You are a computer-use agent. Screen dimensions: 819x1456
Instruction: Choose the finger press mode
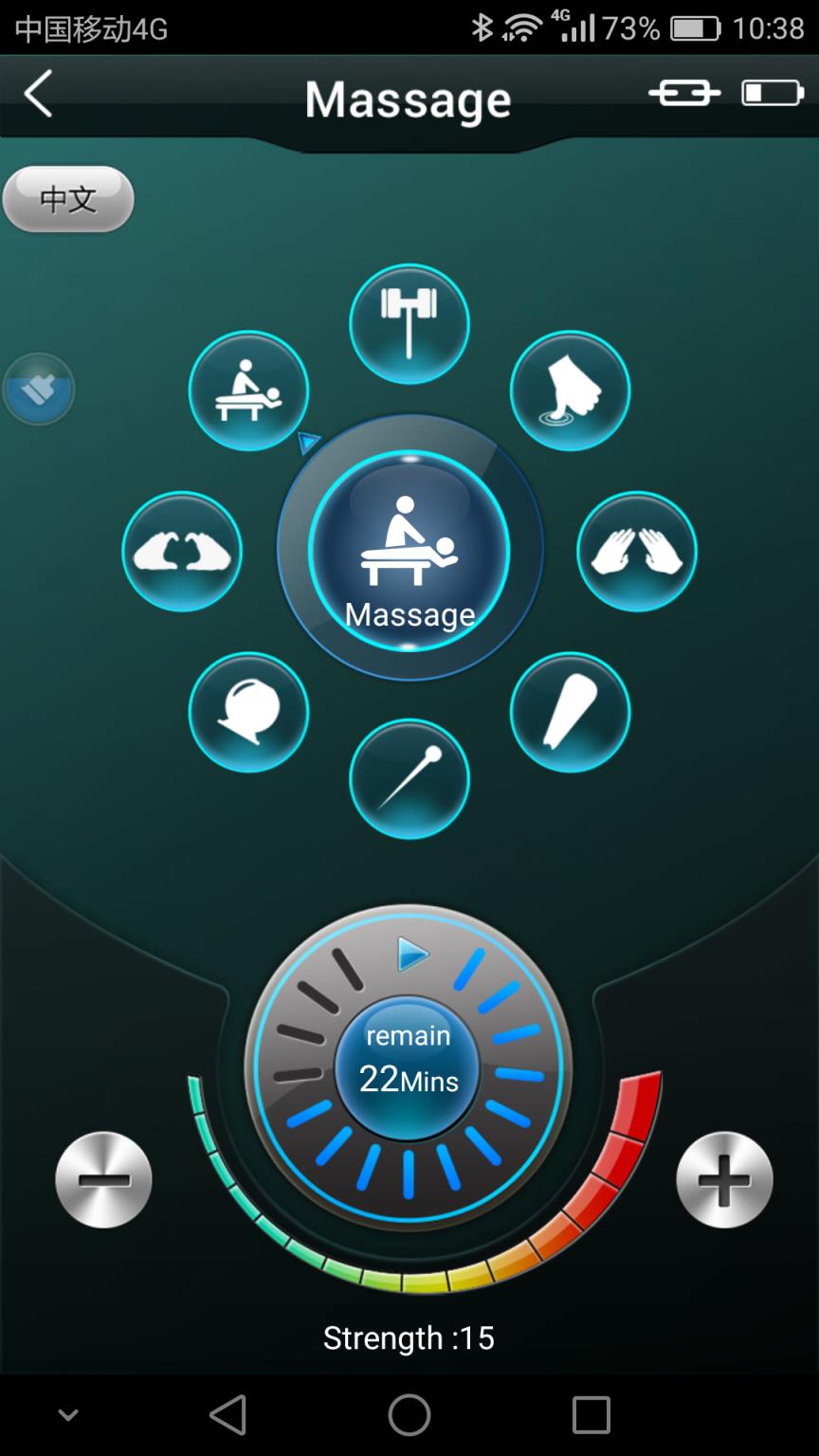(570, 391)
